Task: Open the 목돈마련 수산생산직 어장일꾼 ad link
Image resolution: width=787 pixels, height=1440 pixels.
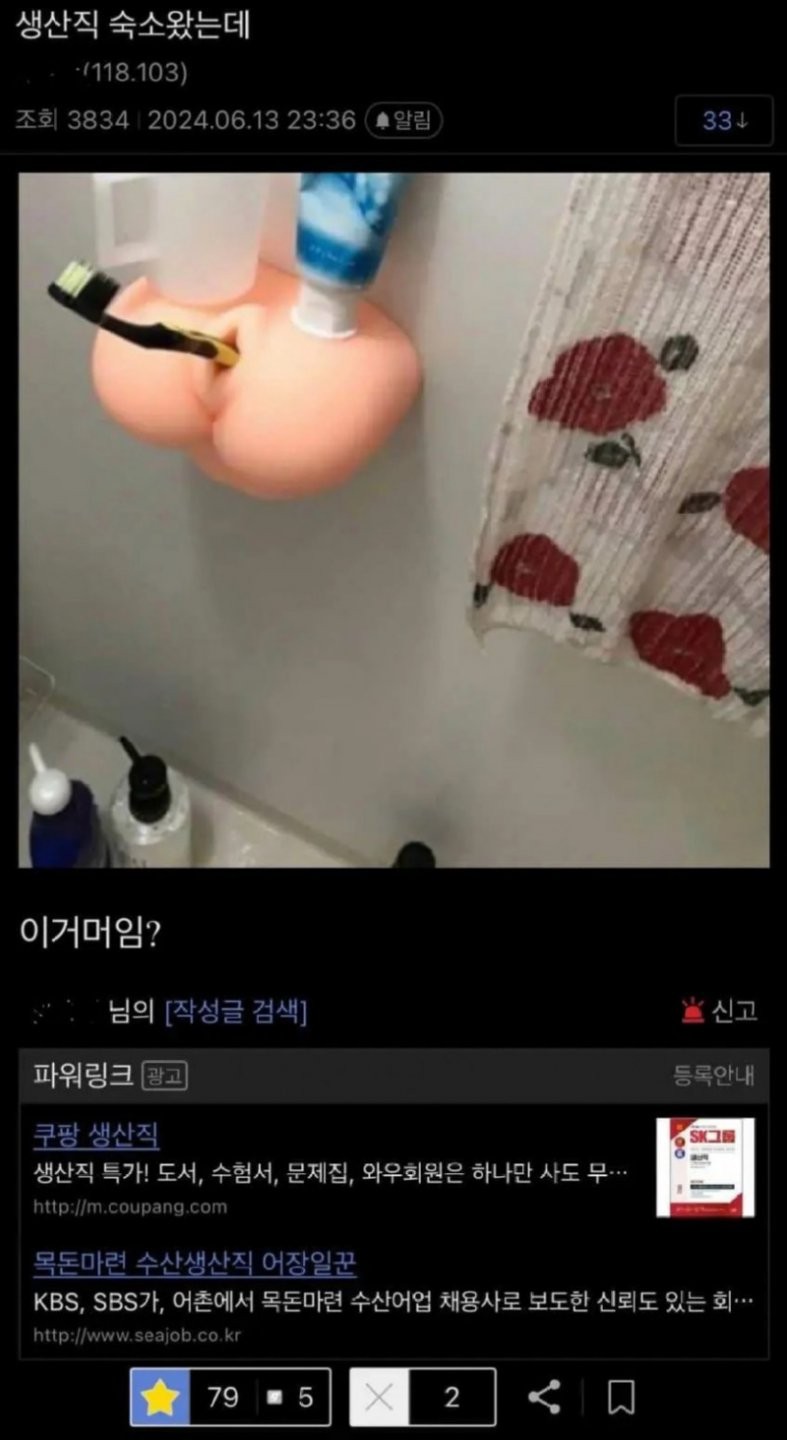Action: click(195, 1263)
